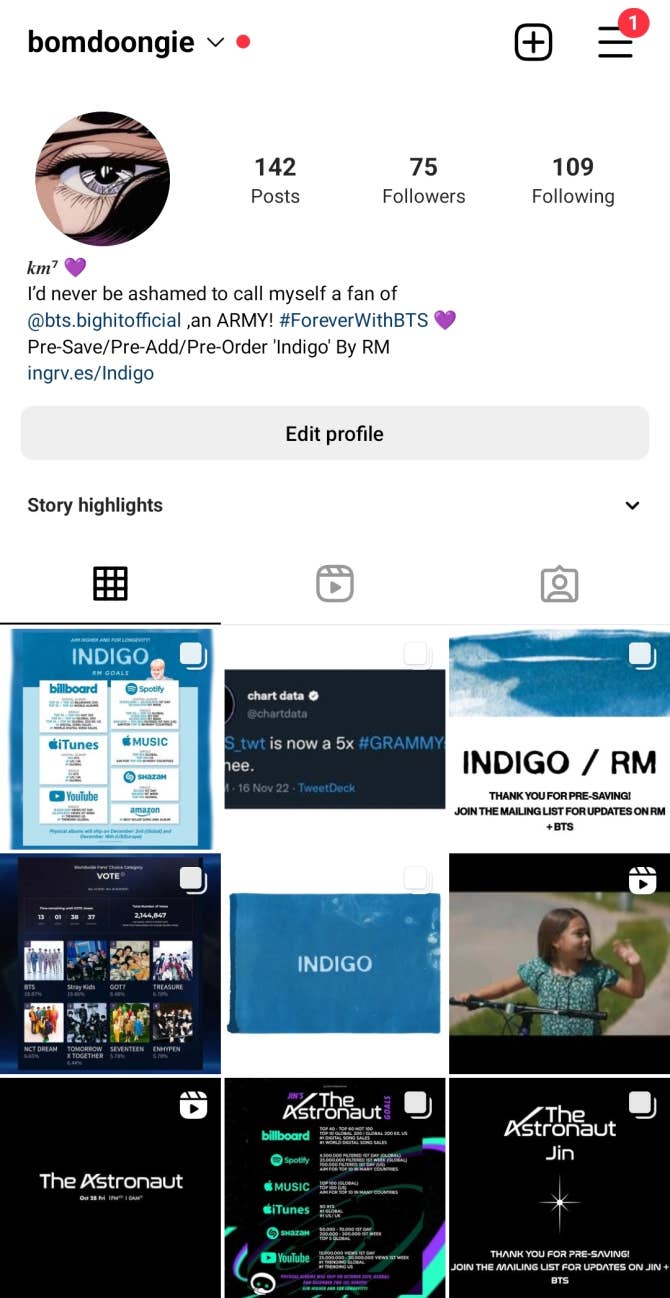The image size is (670, 1298).
Task: Tap the Edit profile button
Action: click(x=334, y=433)
